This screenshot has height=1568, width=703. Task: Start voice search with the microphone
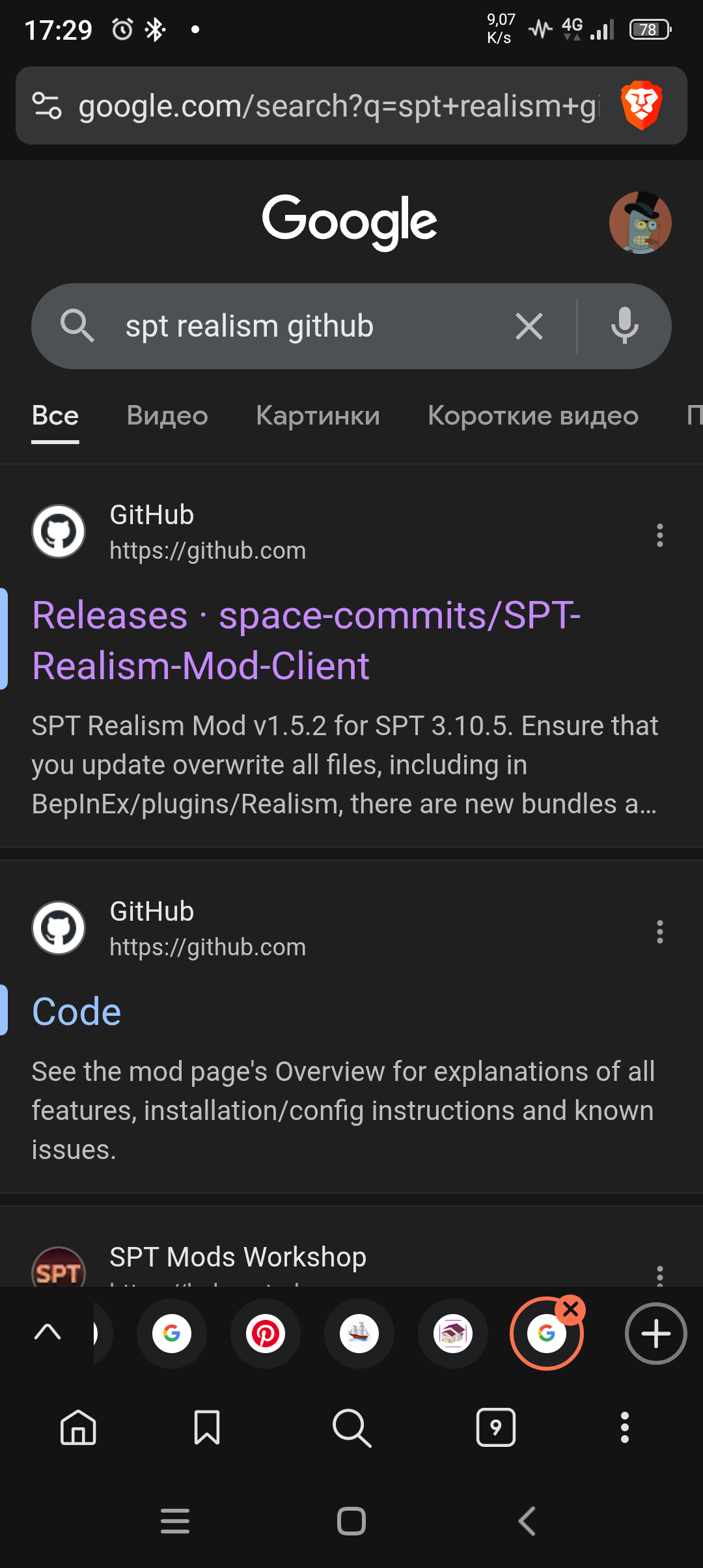[624, 326]
